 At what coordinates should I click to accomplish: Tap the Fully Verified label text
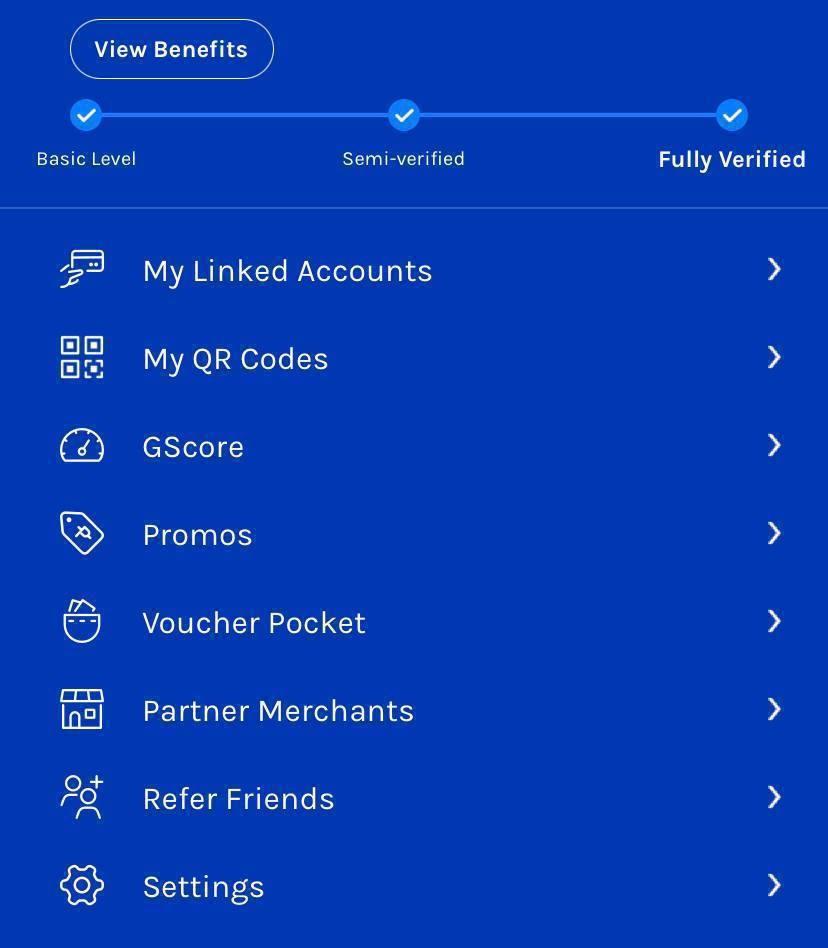point(731,158)
